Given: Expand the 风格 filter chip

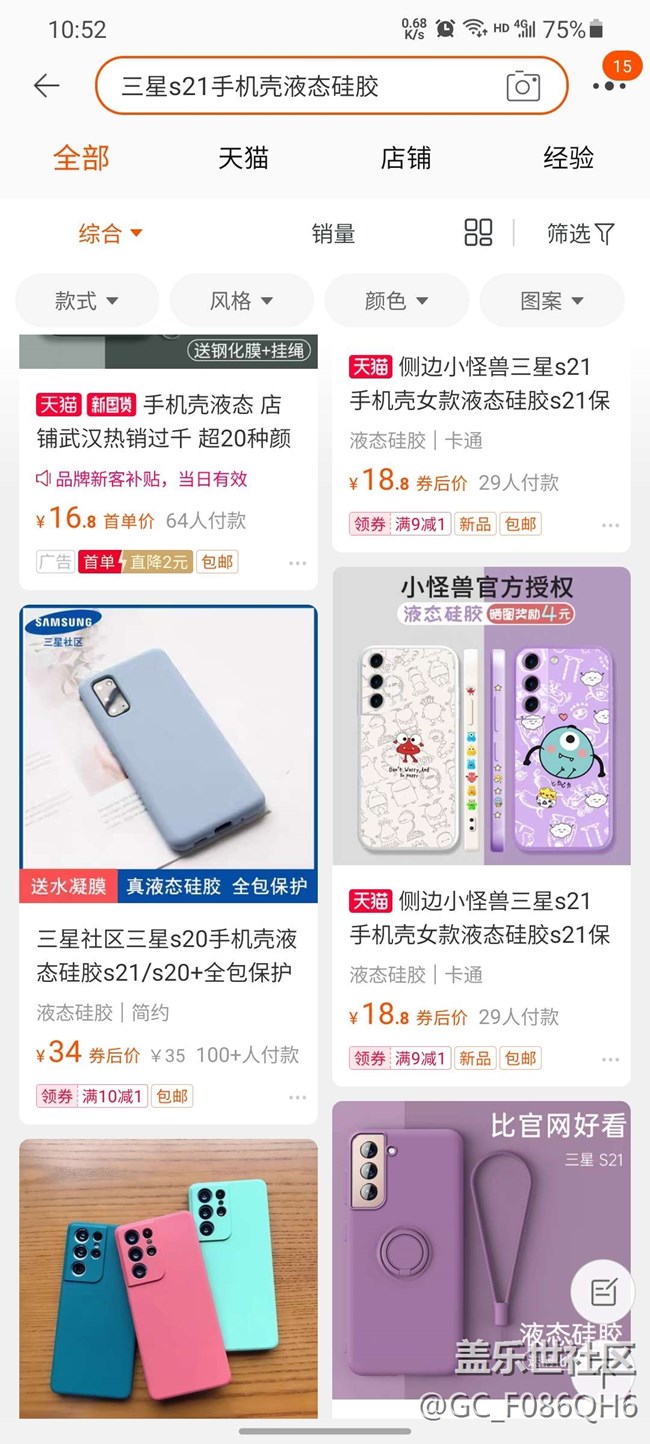Looking at the screenshot, I should coord(241,300).
